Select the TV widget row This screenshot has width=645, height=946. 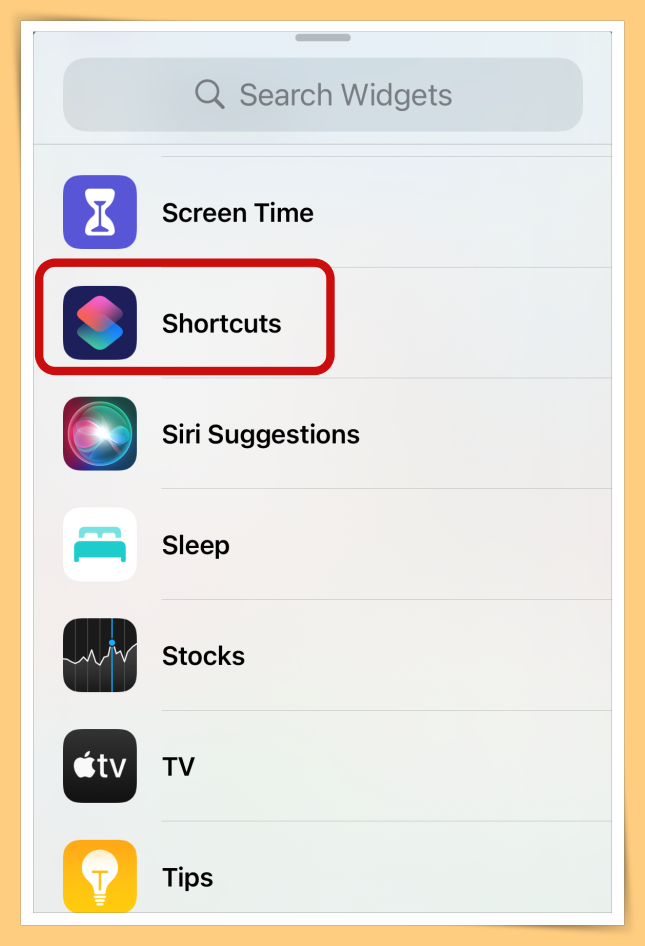[x=178, y=767]
